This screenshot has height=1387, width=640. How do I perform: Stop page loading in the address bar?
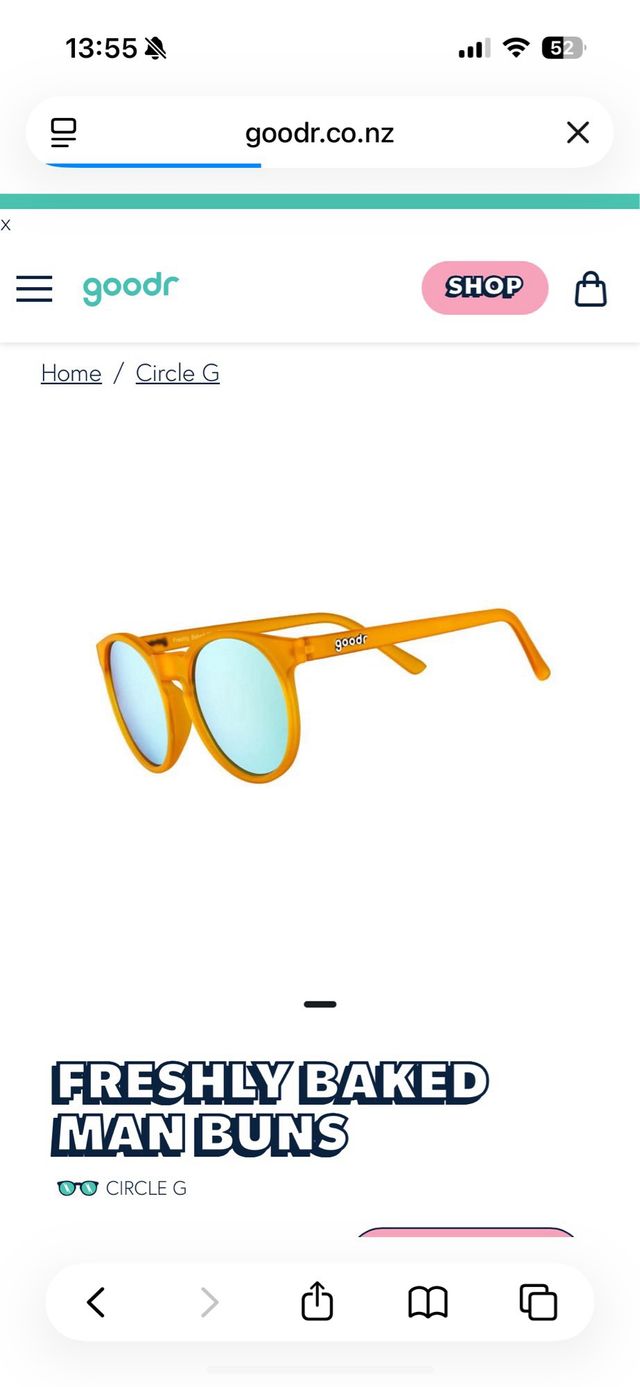coord(577,133)
